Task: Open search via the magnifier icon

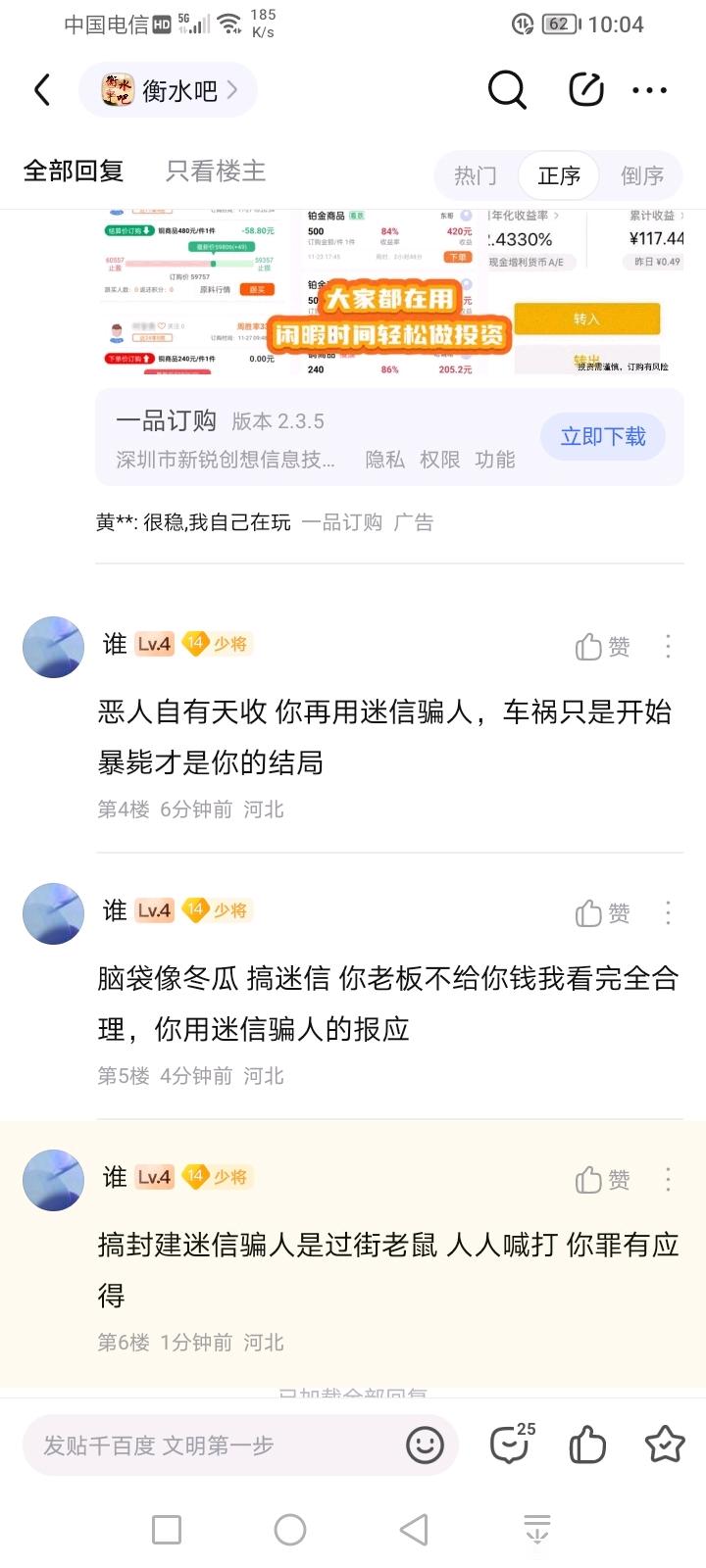Action: click(507, 90)
